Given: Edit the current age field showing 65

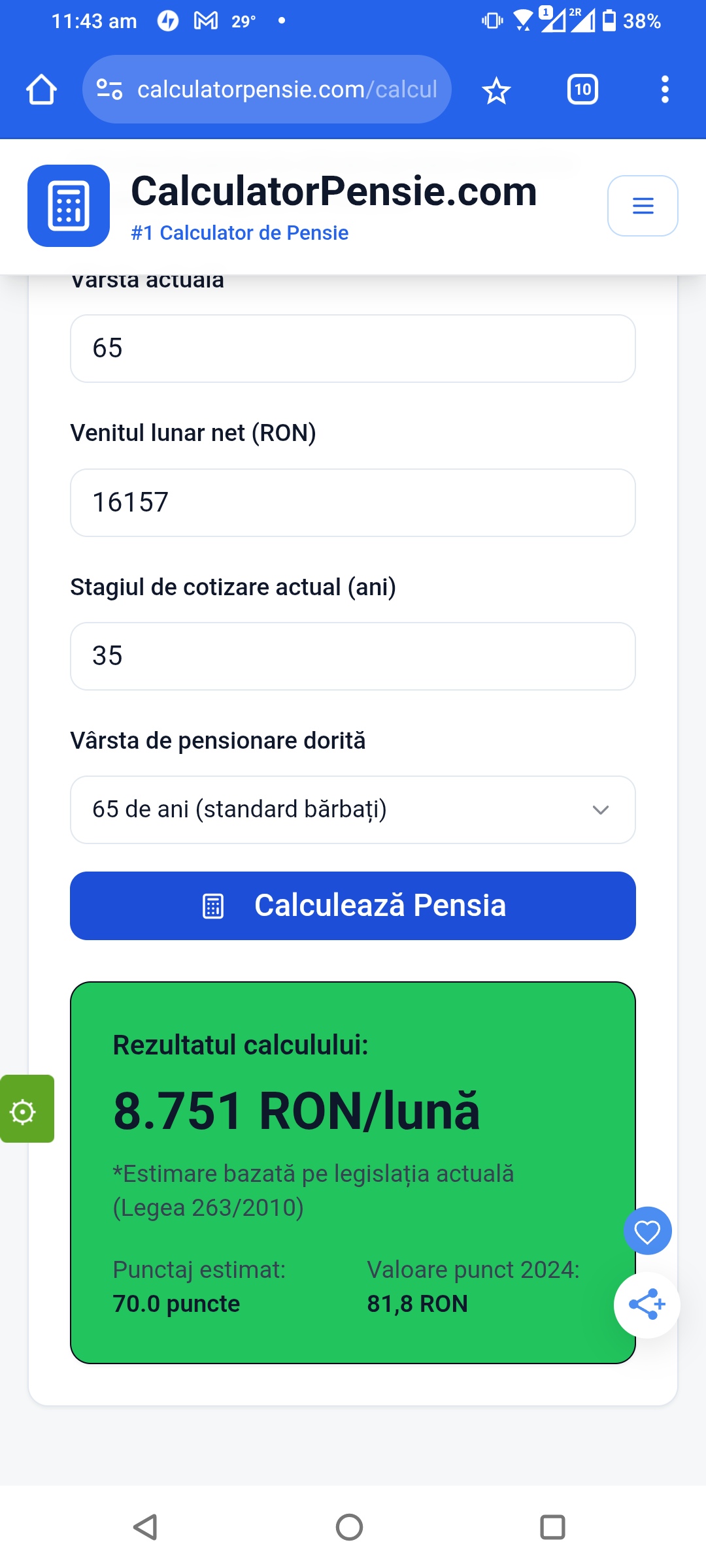Looking at the screenshot, I should [x=353, y=348].
